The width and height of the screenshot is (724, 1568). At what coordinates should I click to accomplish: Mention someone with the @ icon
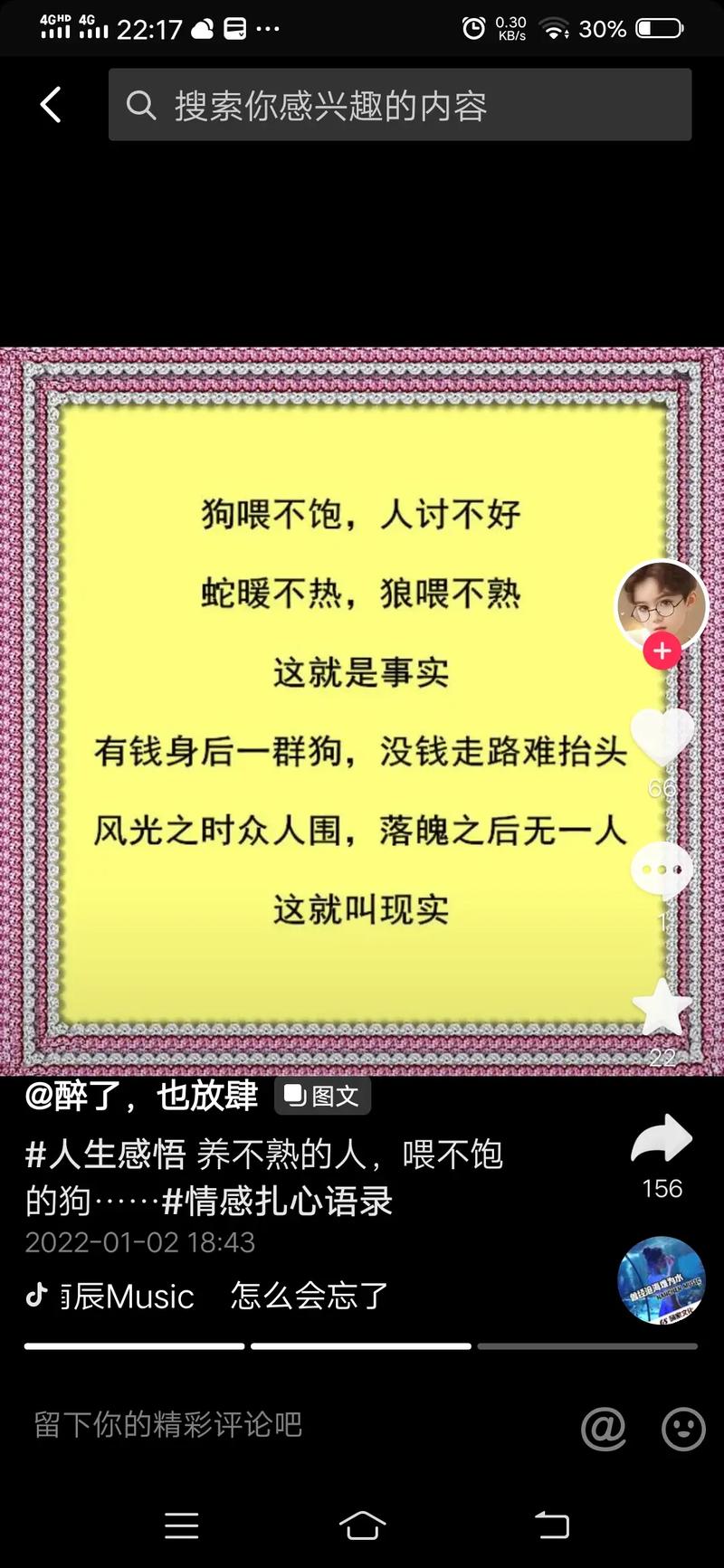[x=604, y=1428]
